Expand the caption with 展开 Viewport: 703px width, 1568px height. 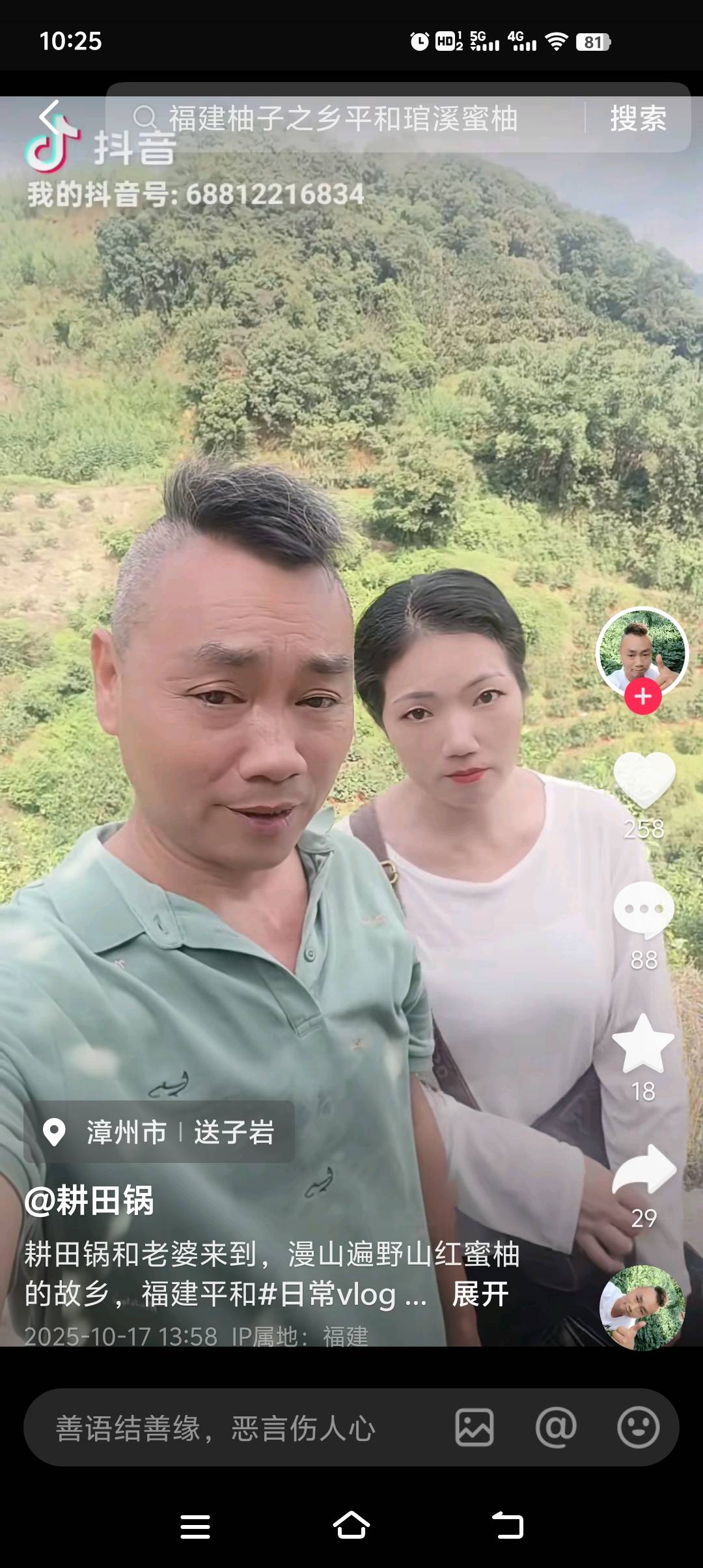pos(480,1294)
